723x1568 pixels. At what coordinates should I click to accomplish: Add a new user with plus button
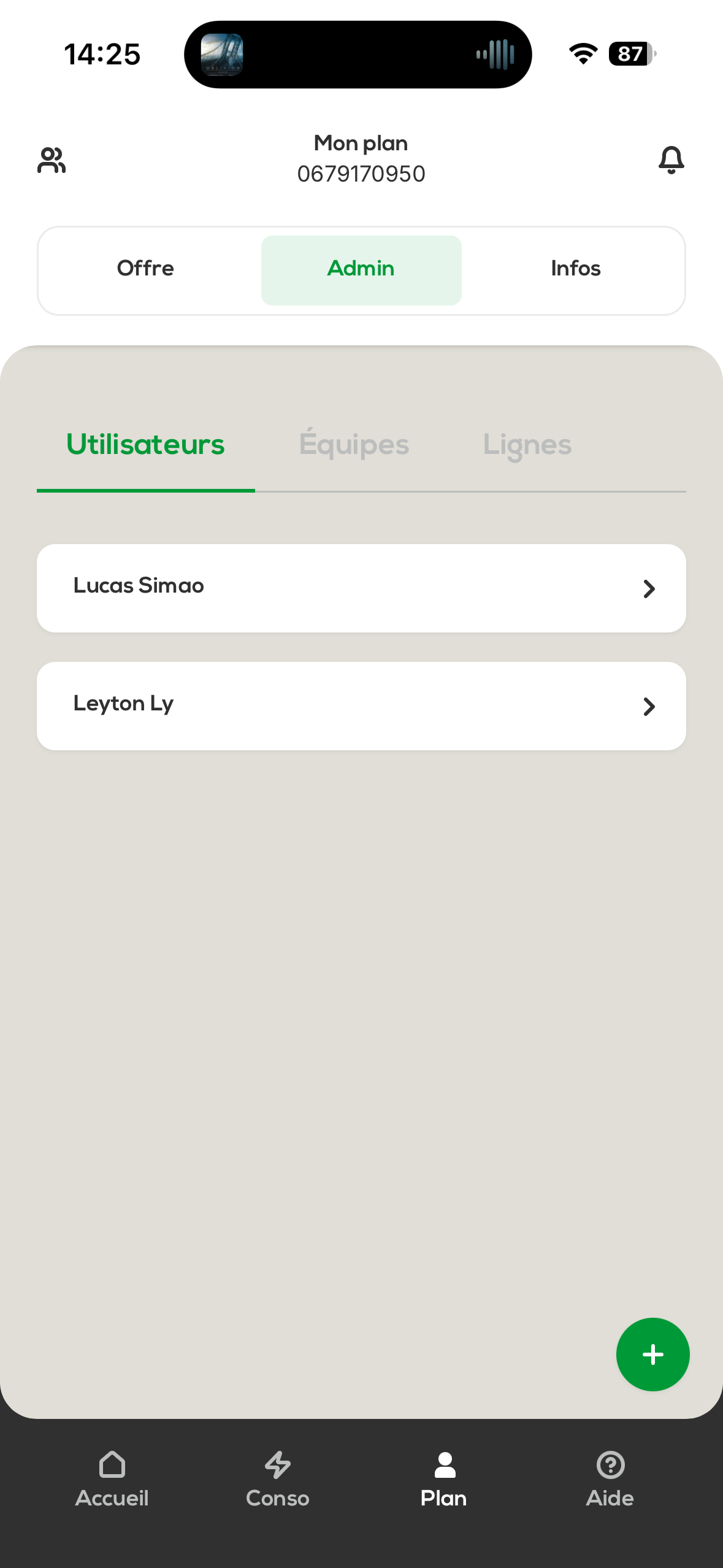652,1355
